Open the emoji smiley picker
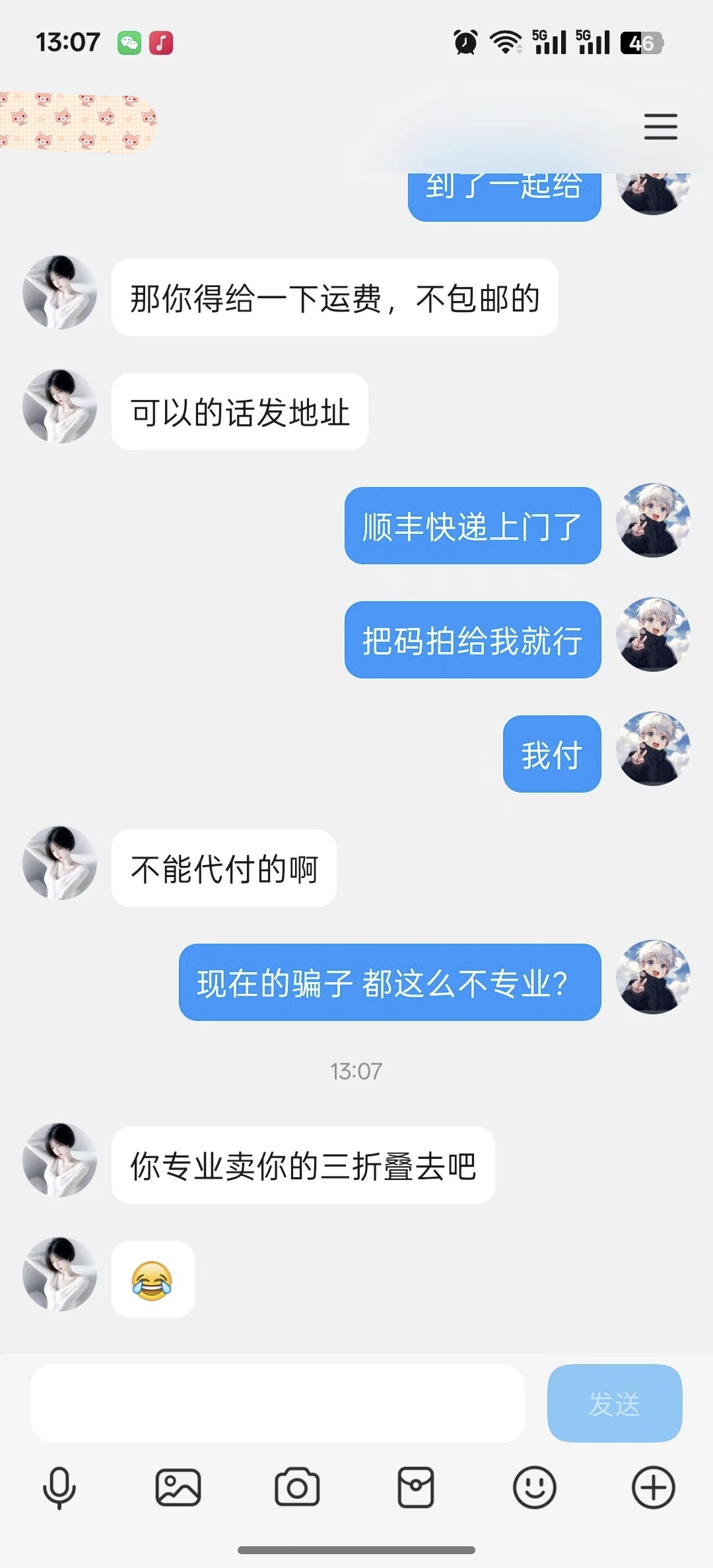 tap(535, 1487)
